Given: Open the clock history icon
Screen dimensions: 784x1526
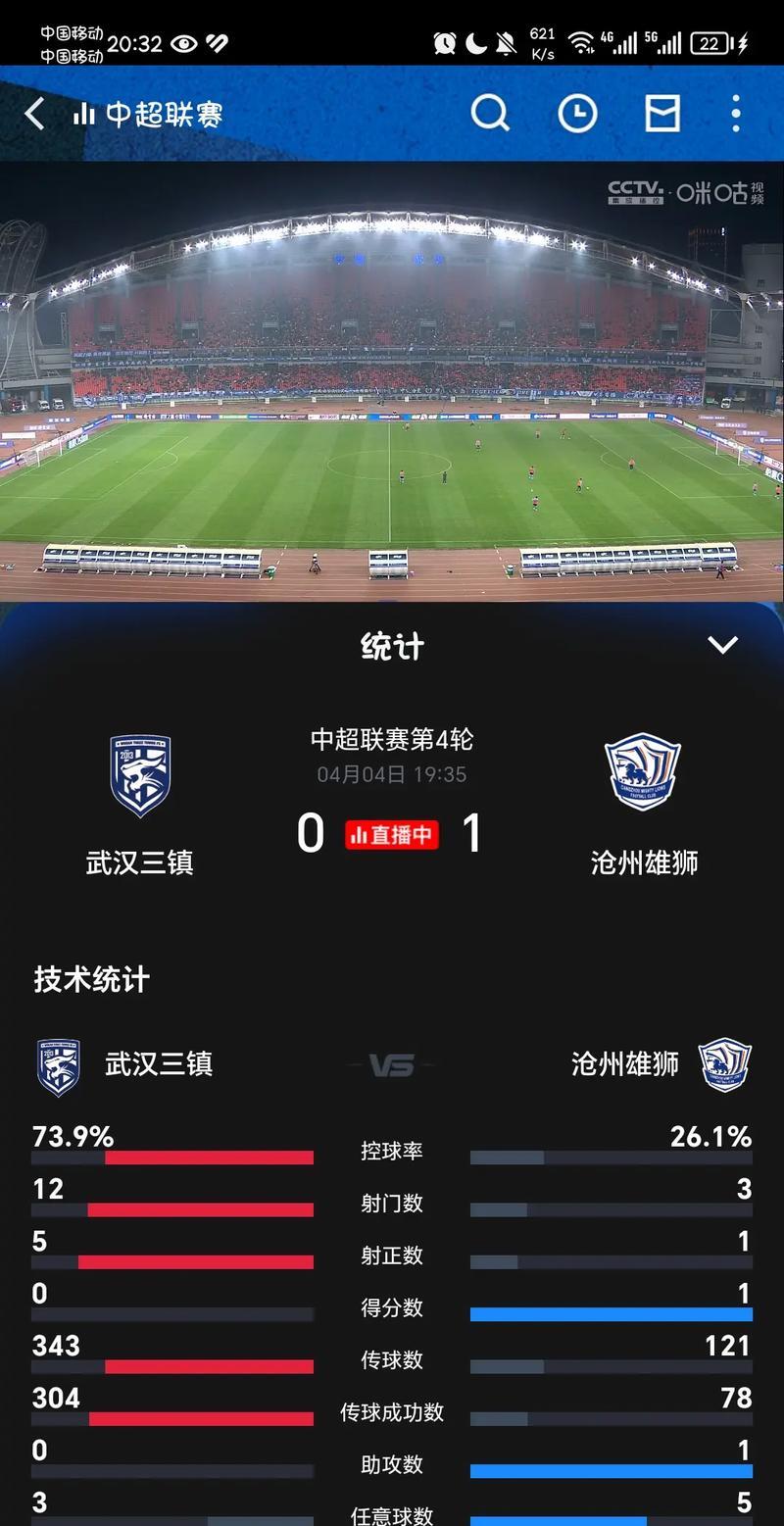Looking at the screenshot, I should 577,115.
